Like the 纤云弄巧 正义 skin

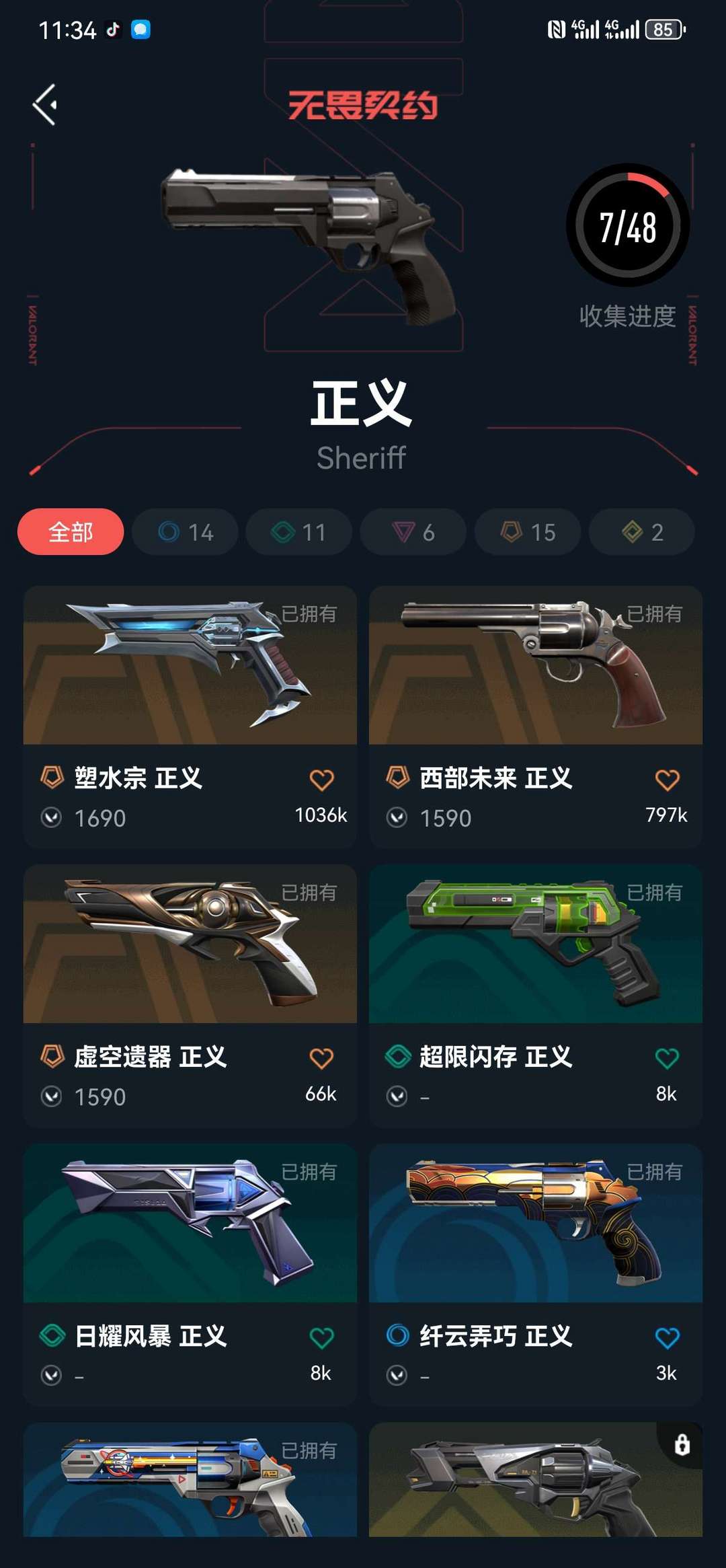(x=665, y=1337)
